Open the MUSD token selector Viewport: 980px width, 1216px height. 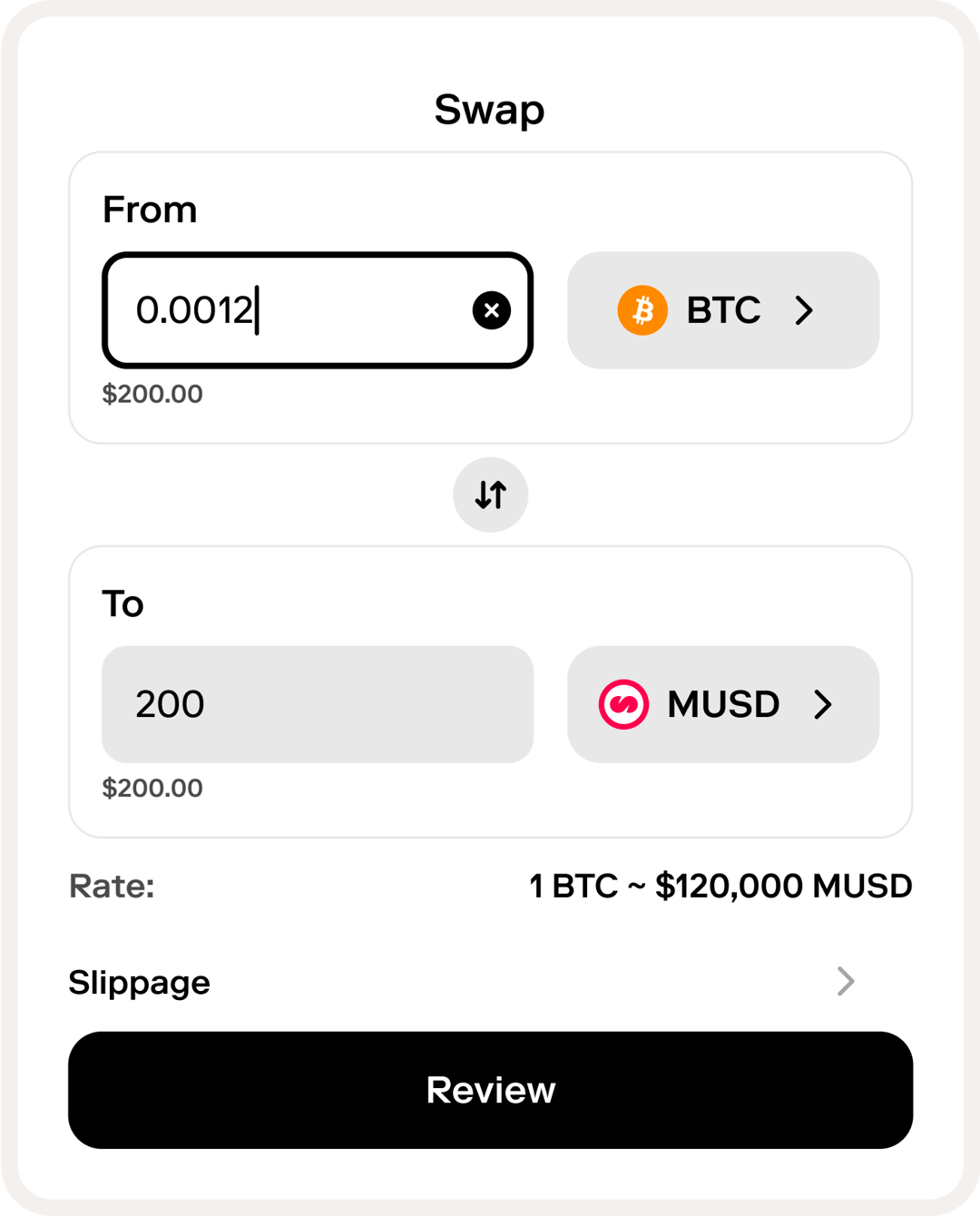tap(722, 704)
